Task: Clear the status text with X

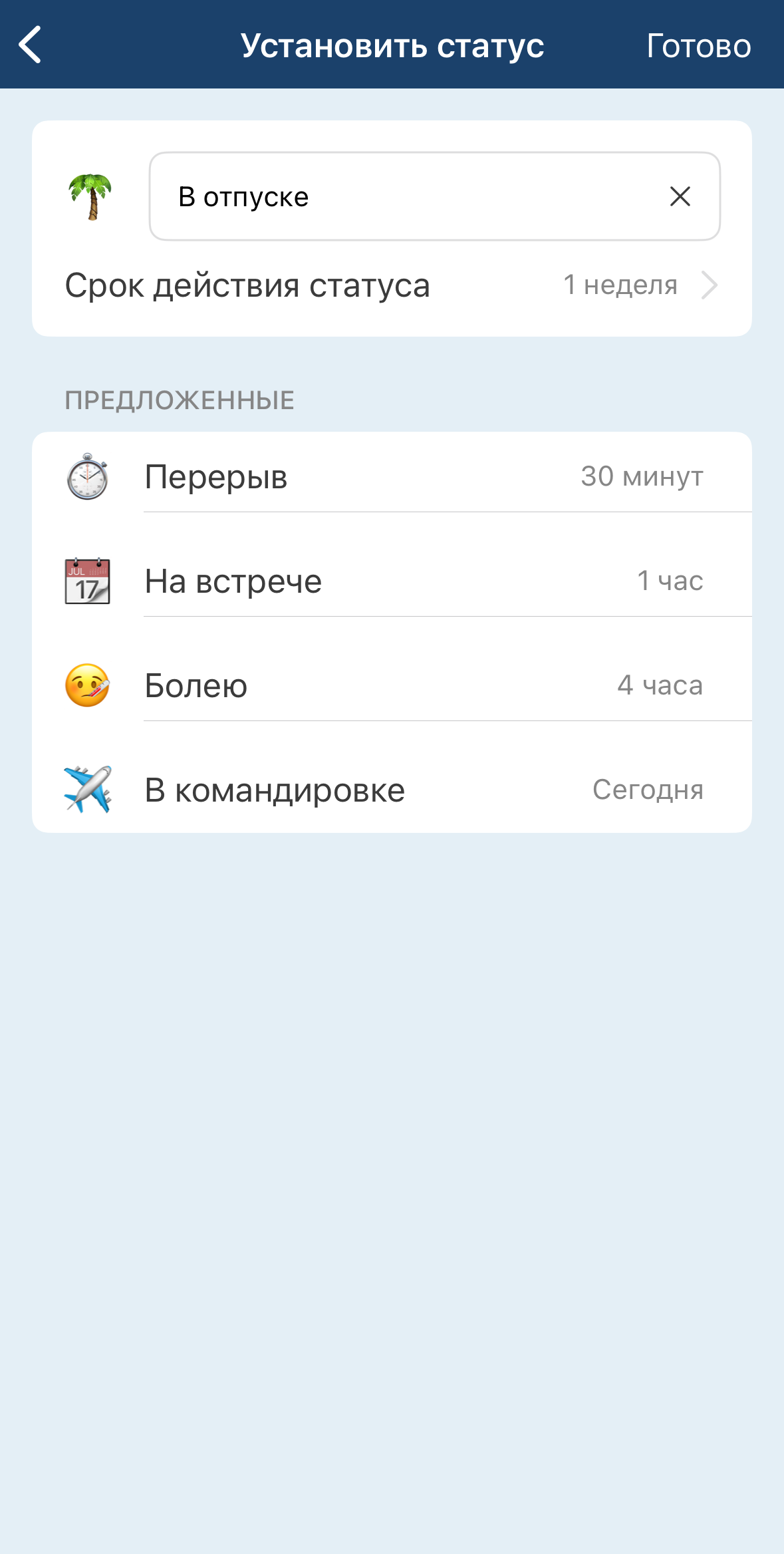Action: point(680,196)
